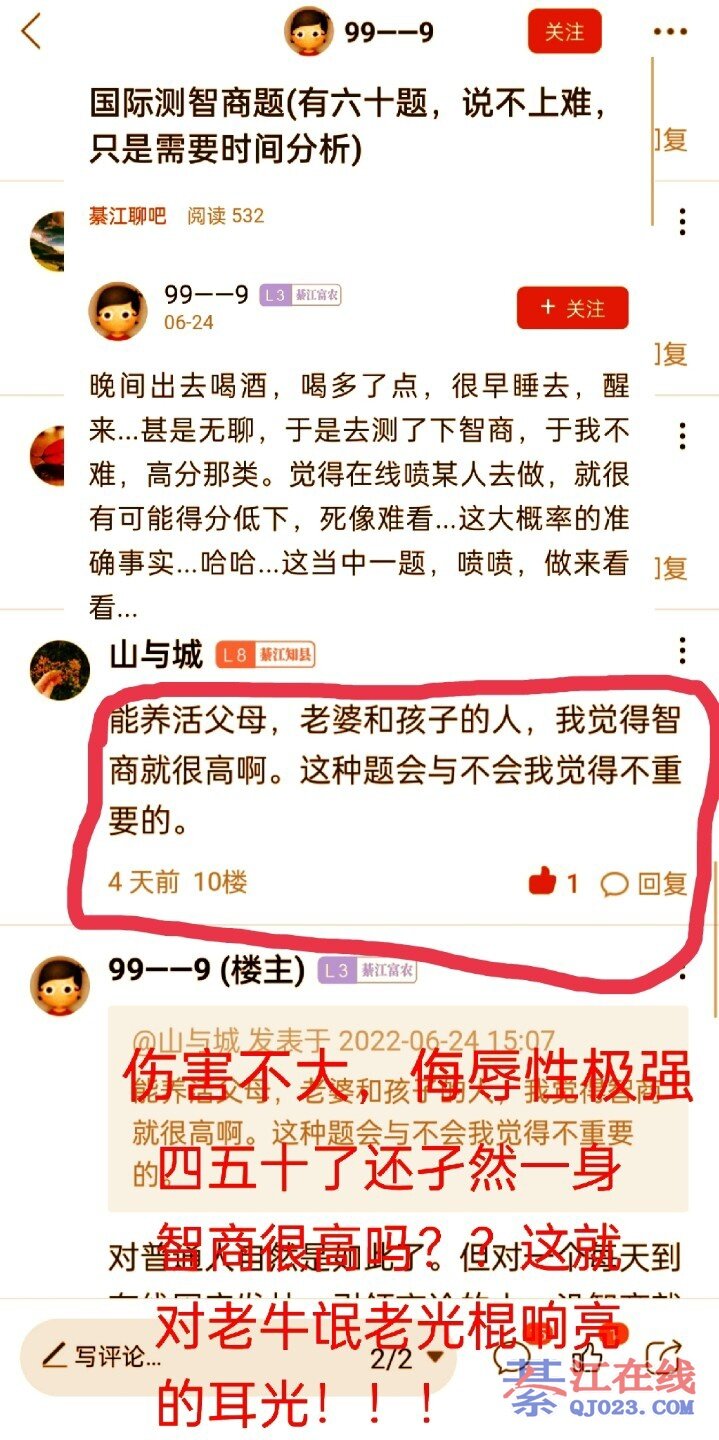The width and height of the screenshot is (719, 1440).
Task: Open the 綦江聊吧 forum link
Action: [x=128, y=216]
